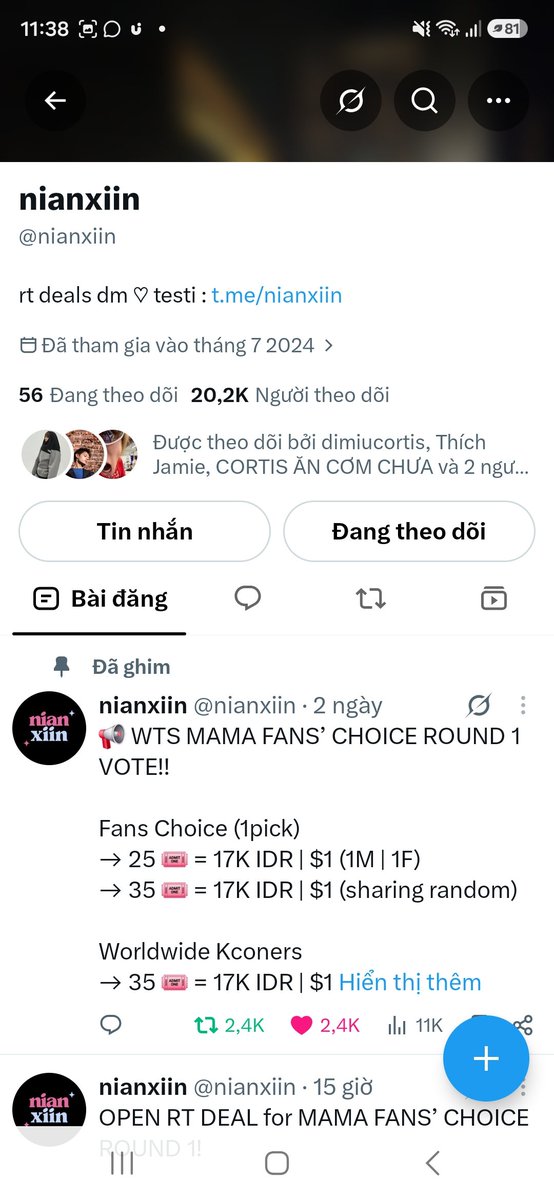Like the pinned WTS MAMA post
554x1200 pixels.
[324, 1024]
